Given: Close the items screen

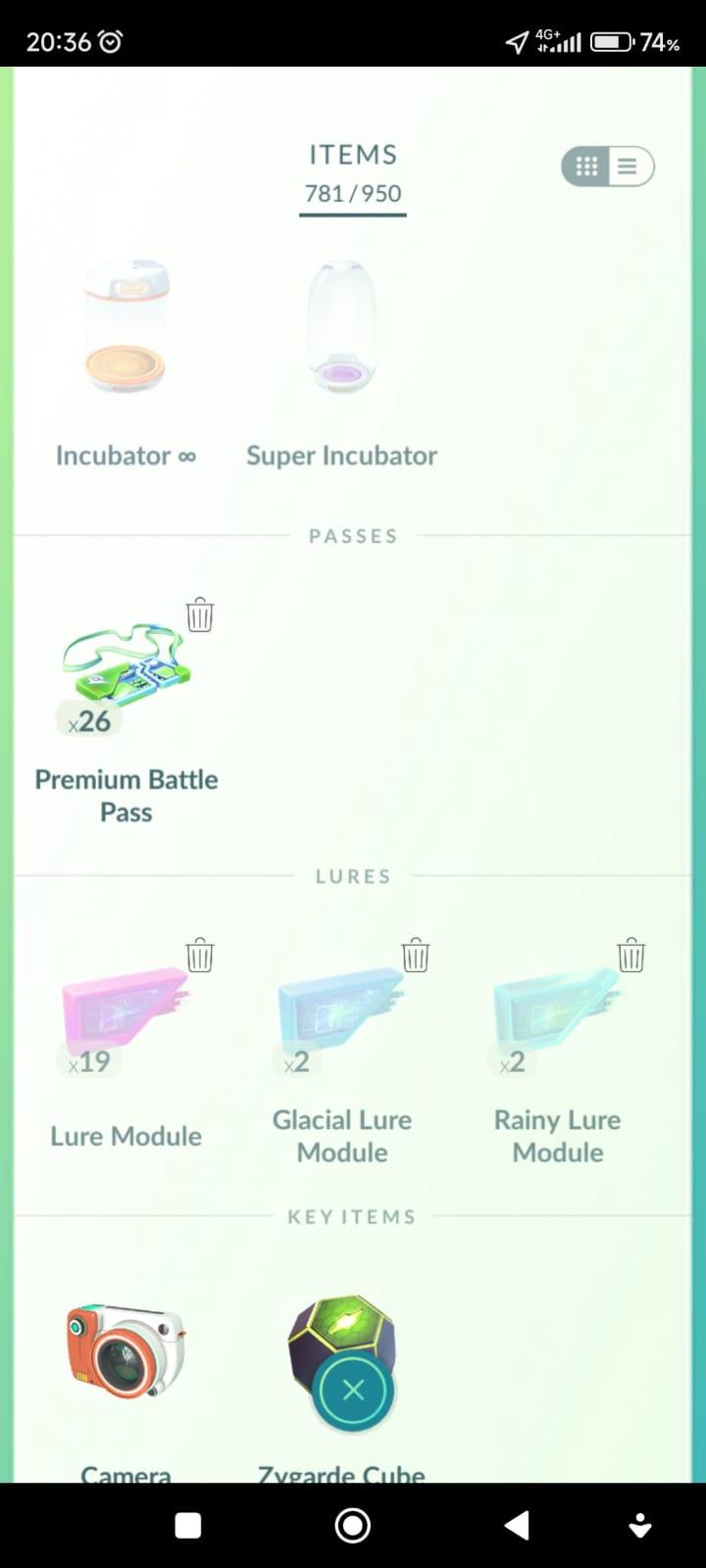Looking at the screenshot, I should tap(353, 1390).
